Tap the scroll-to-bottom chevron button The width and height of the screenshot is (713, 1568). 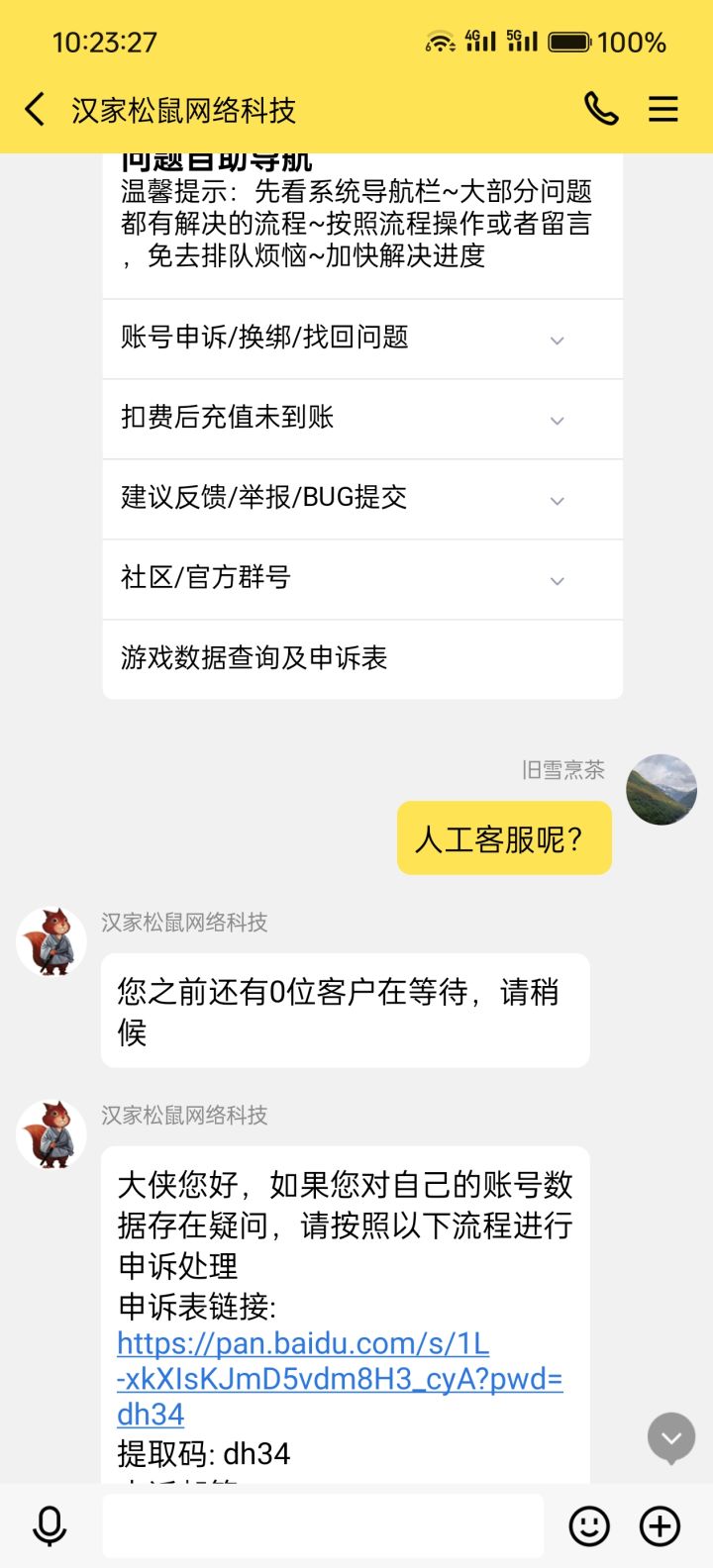[x=669, y=1437]
